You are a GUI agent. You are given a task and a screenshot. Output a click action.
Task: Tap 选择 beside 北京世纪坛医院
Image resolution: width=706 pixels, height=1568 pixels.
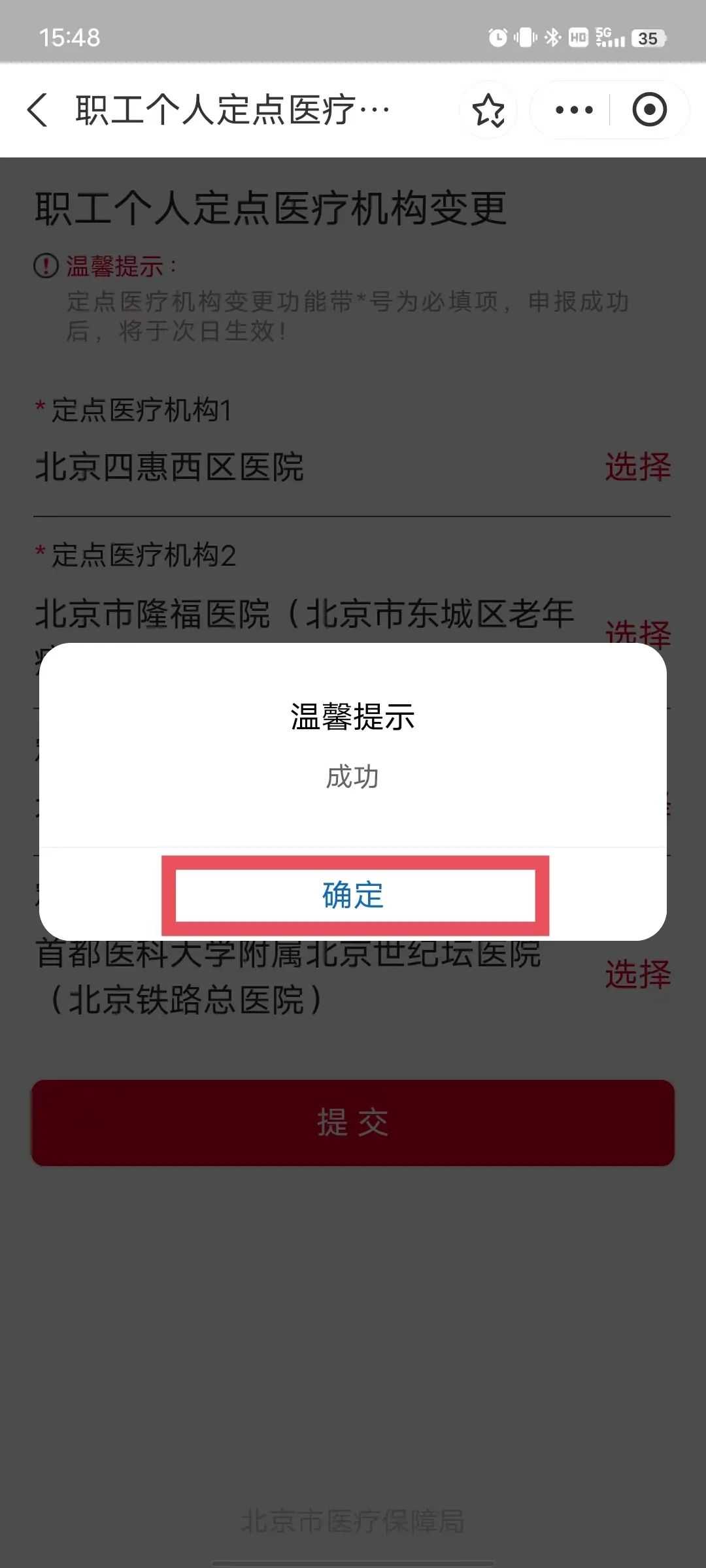coord(637,975)
